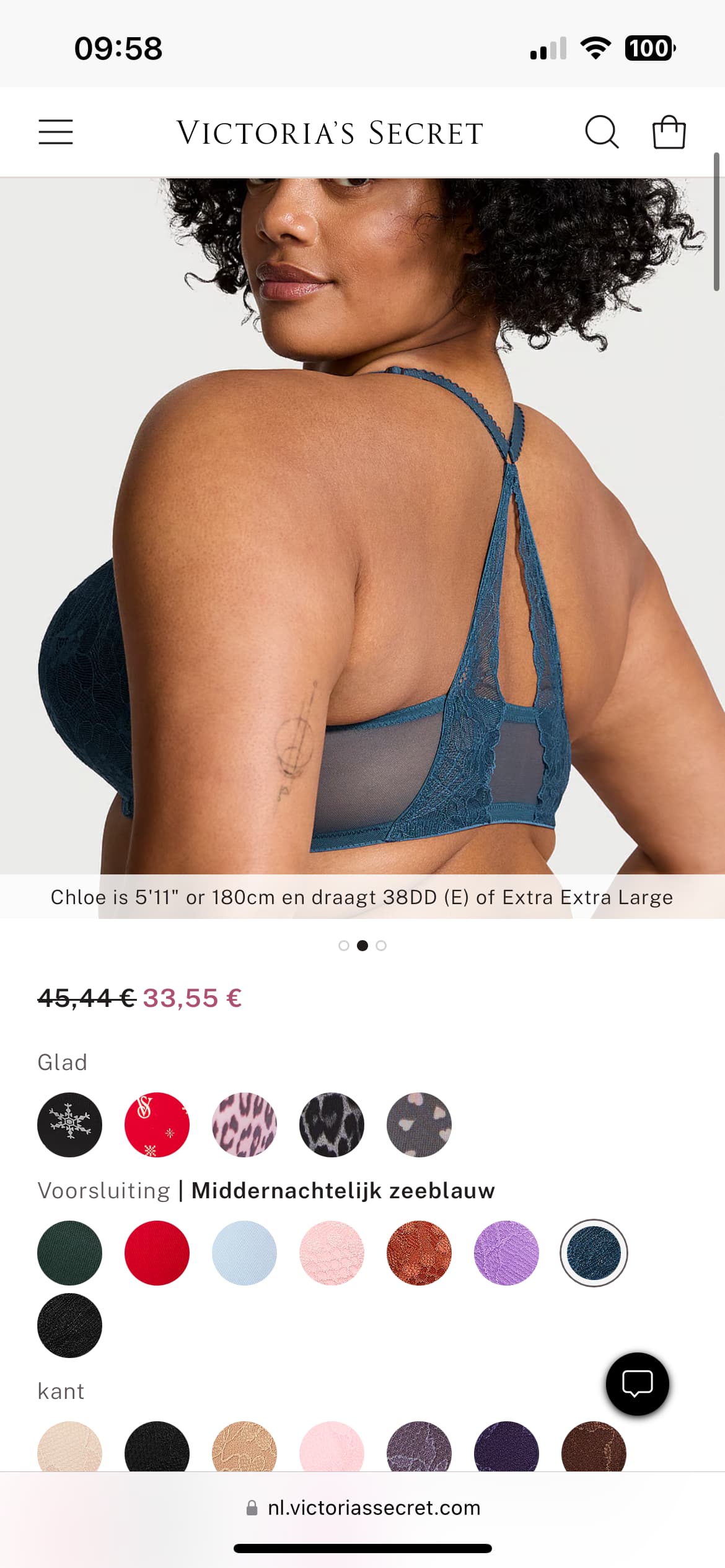Select the light blue Voorsluiting swatch
This screenshot has width=725, height=1568.
[x=244, y=1253]
